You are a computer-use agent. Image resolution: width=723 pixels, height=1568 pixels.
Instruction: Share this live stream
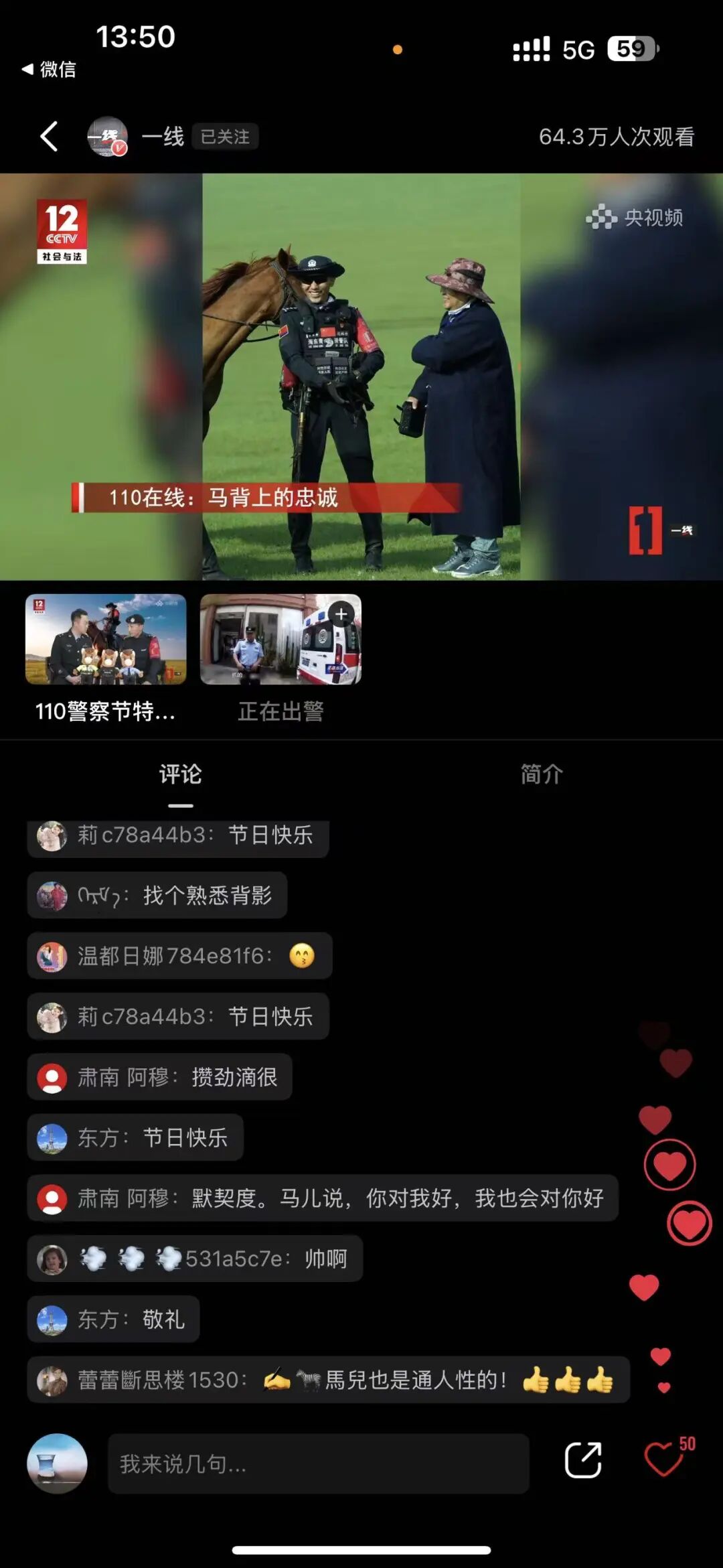coord(583,1460)
